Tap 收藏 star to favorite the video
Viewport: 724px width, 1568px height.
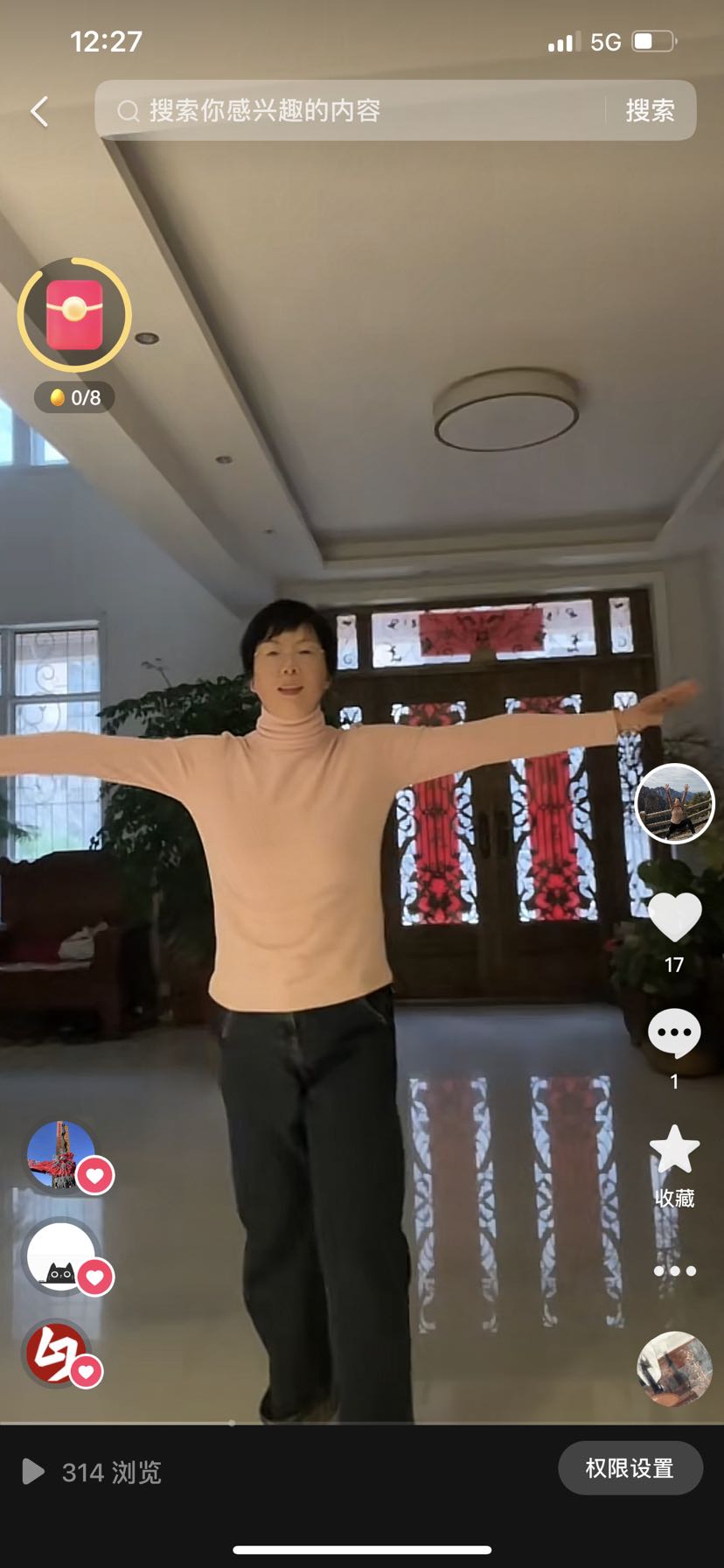tap(674, 1149)
